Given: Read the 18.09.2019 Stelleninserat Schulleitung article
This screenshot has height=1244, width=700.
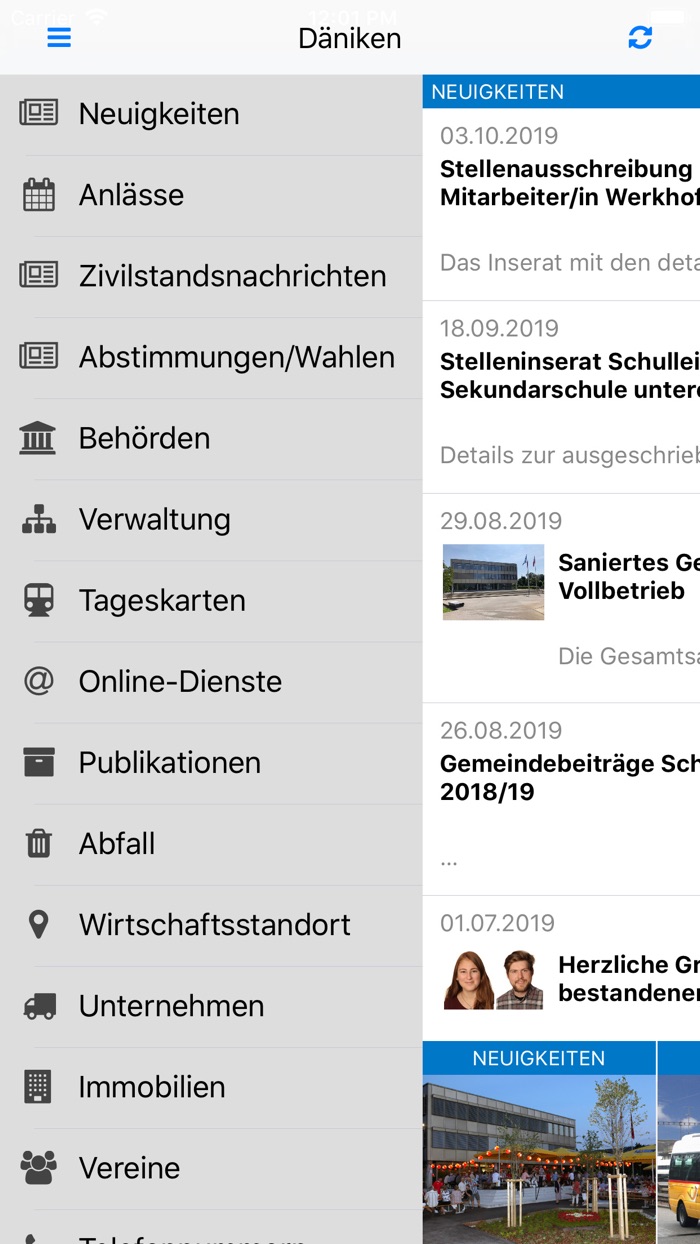Looking at the screenshot, I should click(565, 375).
